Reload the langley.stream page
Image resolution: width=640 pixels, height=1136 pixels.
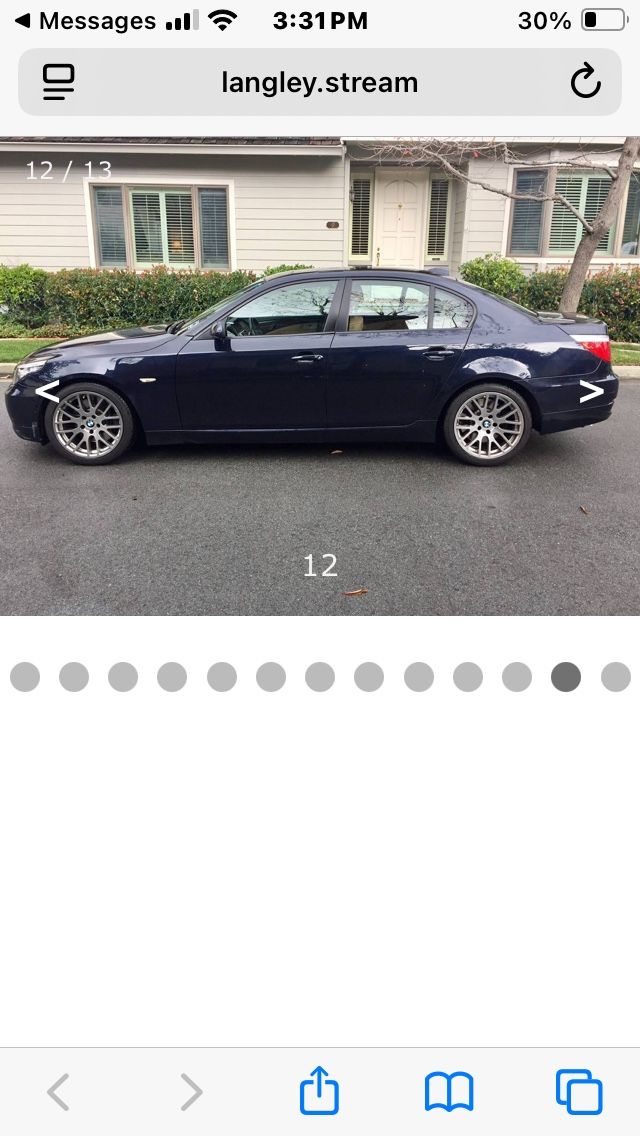(x=585, y=82)
